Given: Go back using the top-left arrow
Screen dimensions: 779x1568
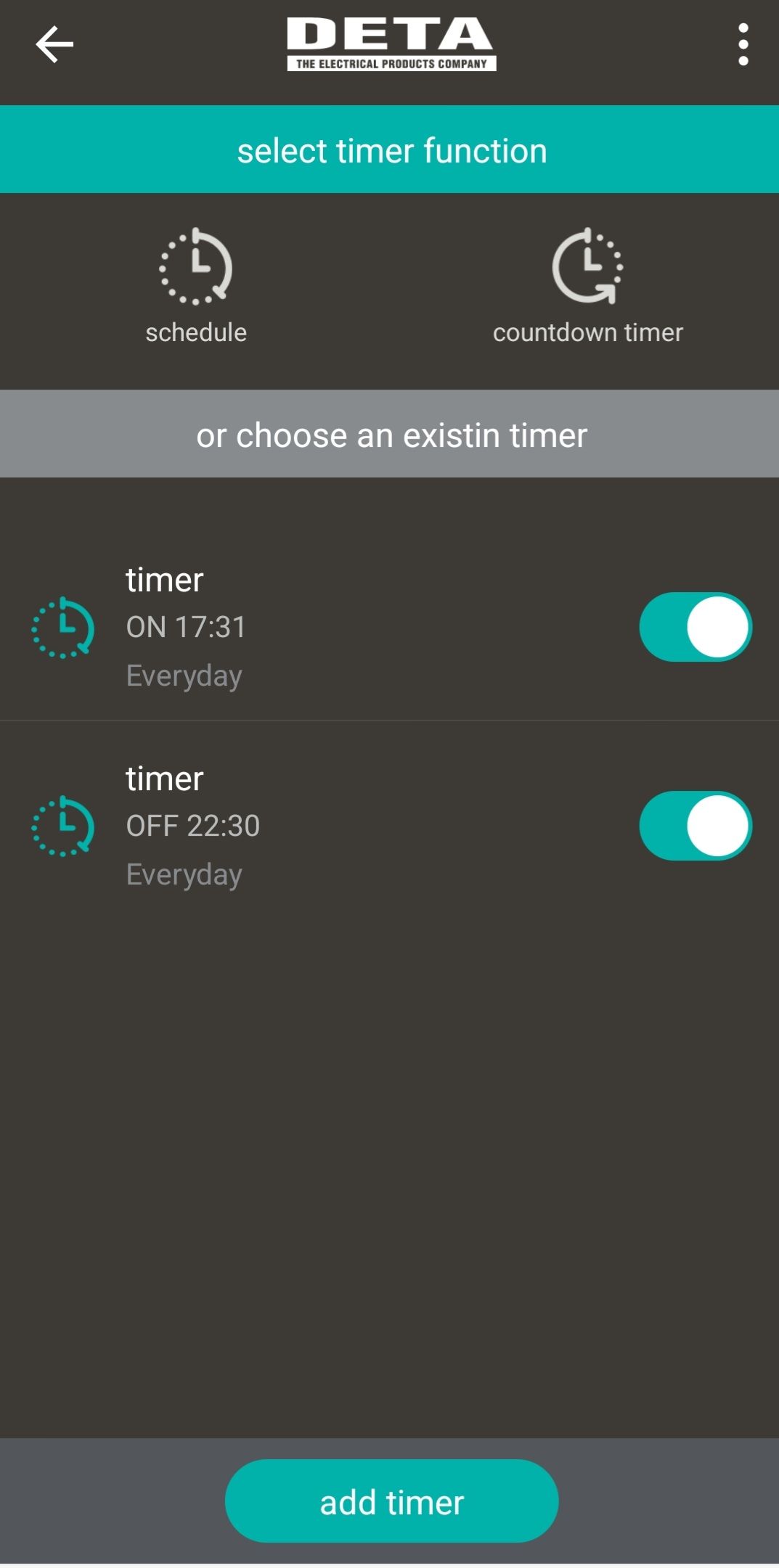Looking at the screenshot, I should [x=54, y=44].
